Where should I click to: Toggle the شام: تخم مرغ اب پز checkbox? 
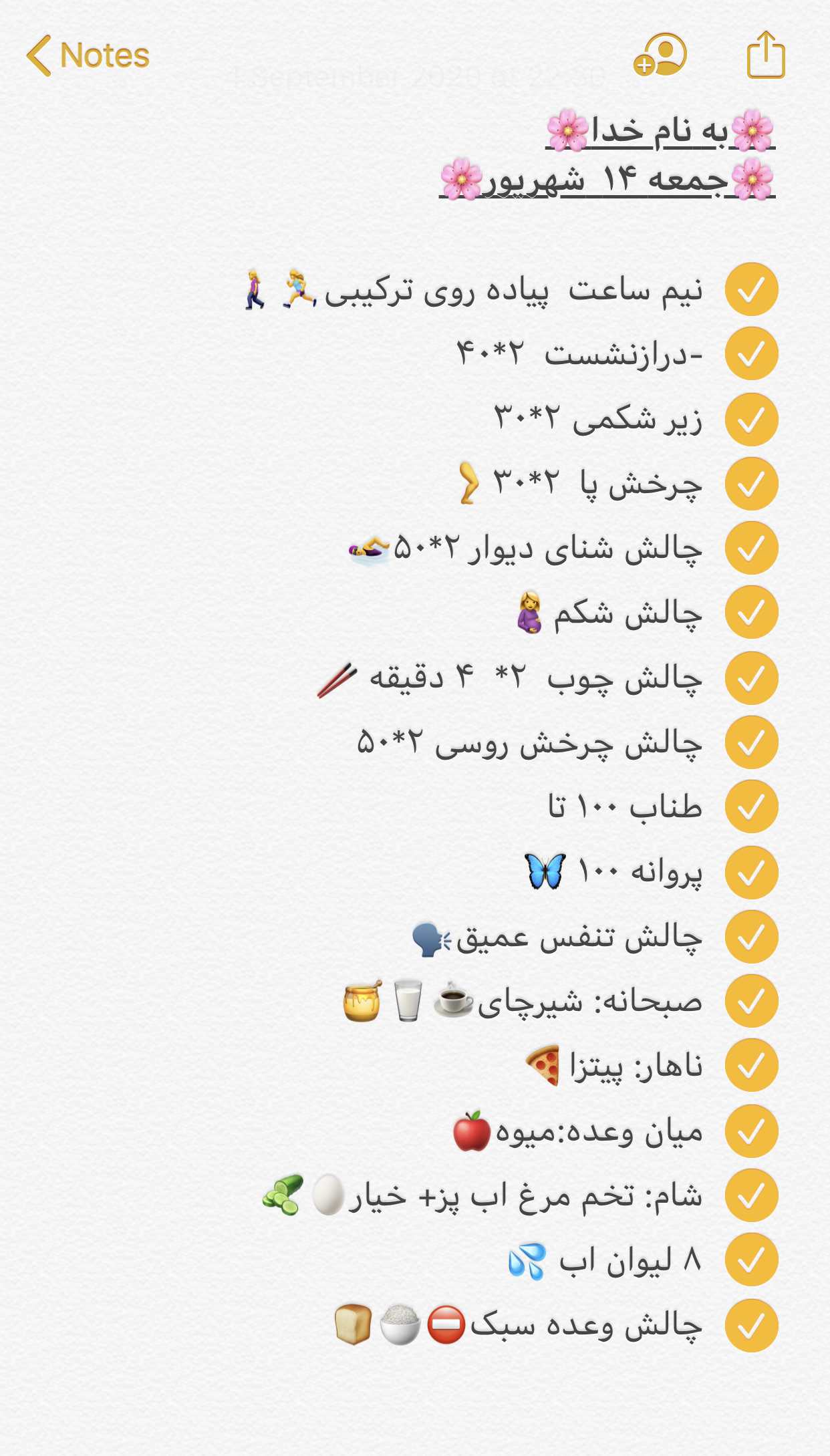click(x=752, y=1195)
